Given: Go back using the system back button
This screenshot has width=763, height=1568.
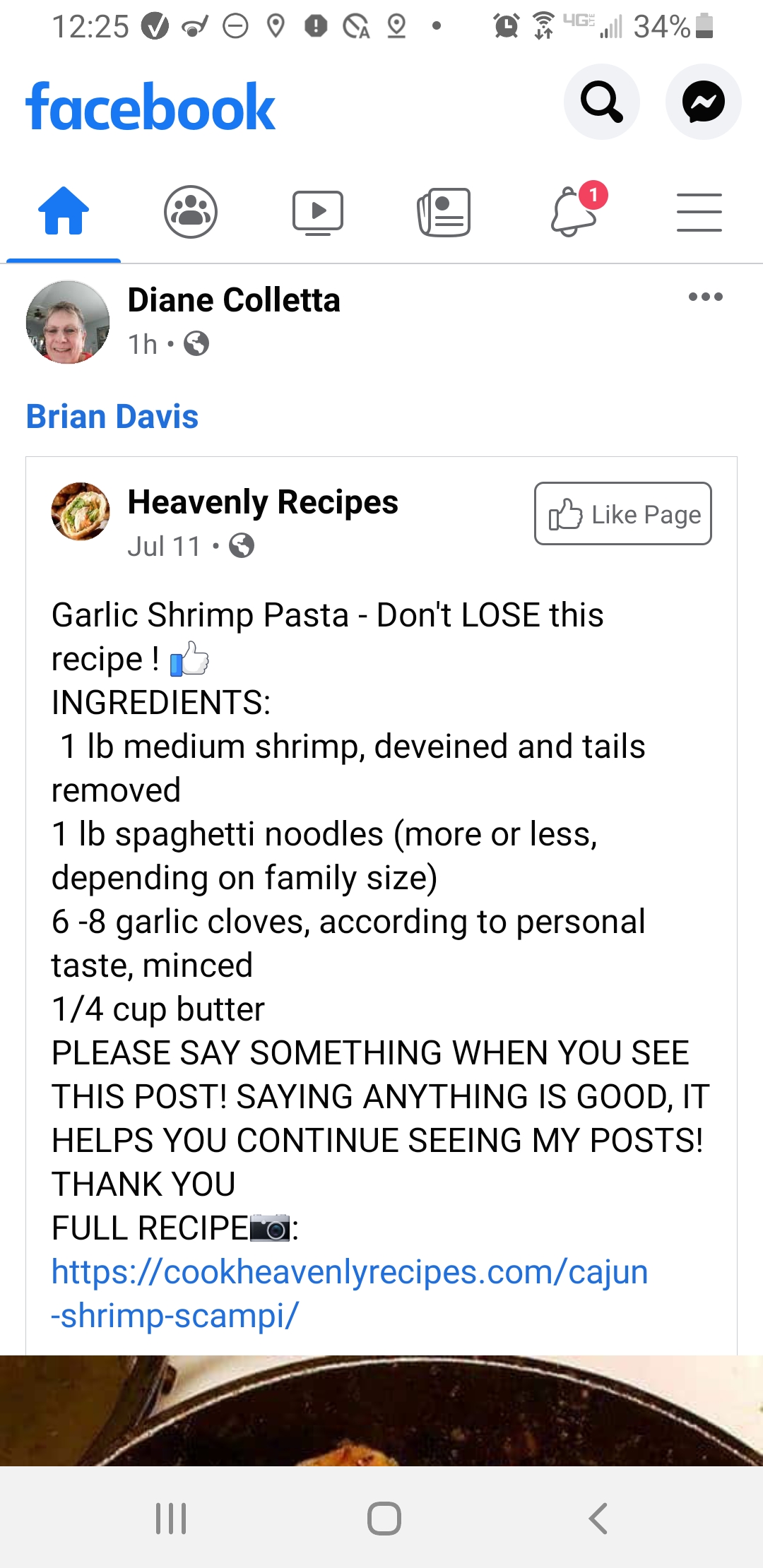Looking at the screenshot, I should (598, 1518).
